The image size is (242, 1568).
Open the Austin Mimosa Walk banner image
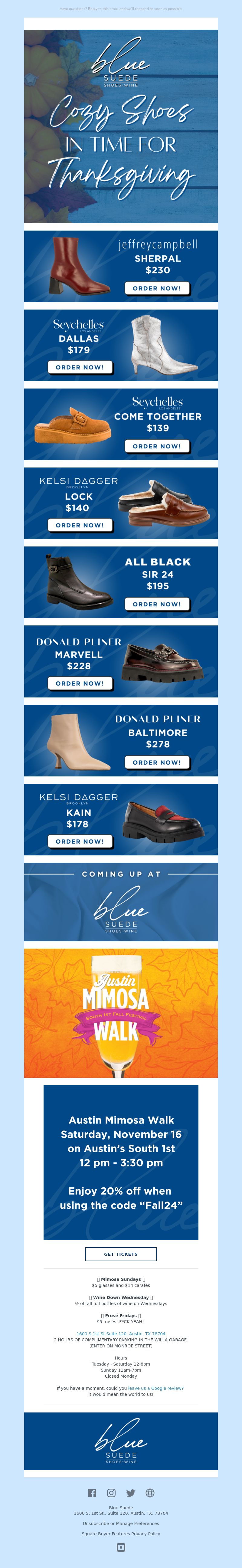coord(120,1013)
